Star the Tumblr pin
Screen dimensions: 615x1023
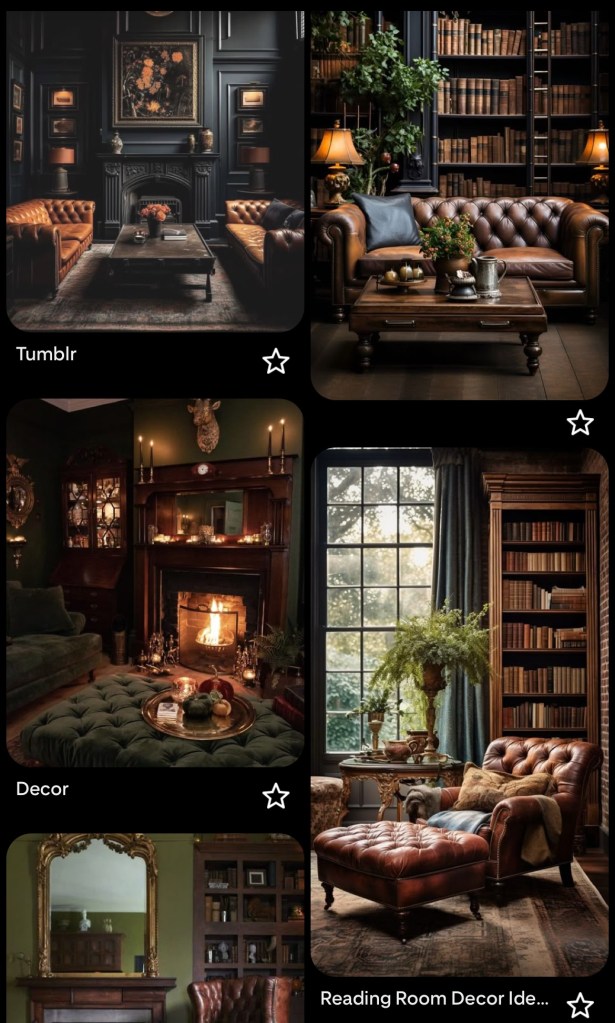[x=276, y=361]
